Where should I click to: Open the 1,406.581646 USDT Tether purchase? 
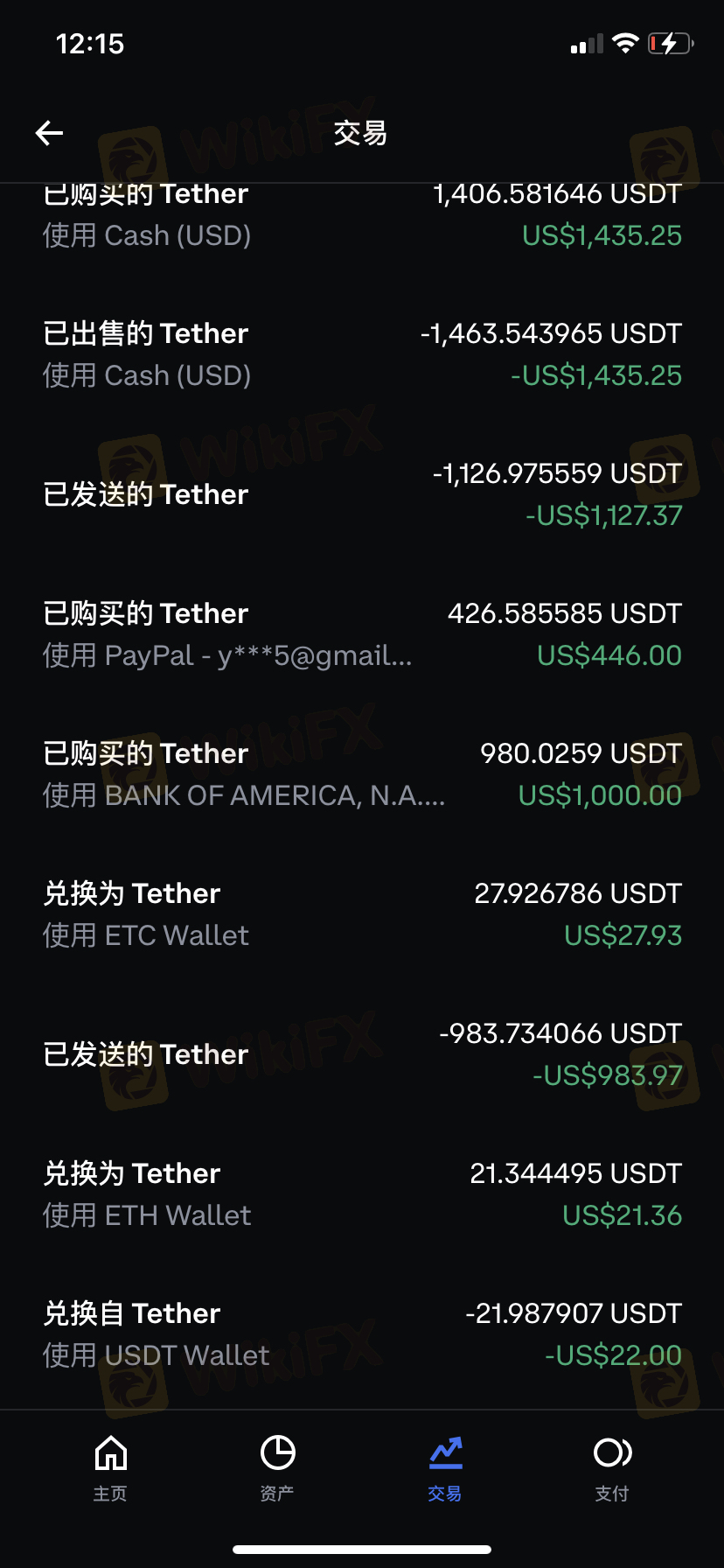click(362, 217)
